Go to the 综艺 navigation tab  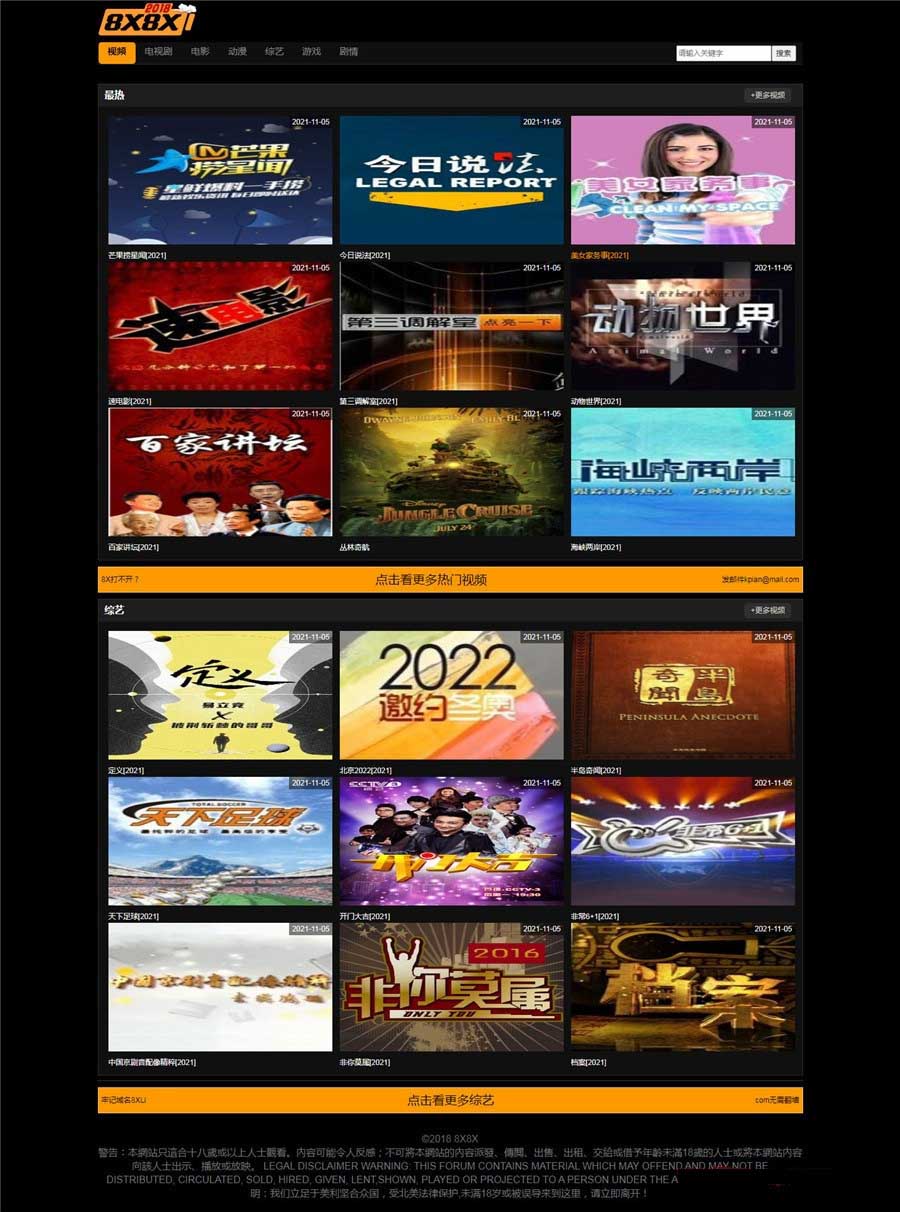(274, 52)
